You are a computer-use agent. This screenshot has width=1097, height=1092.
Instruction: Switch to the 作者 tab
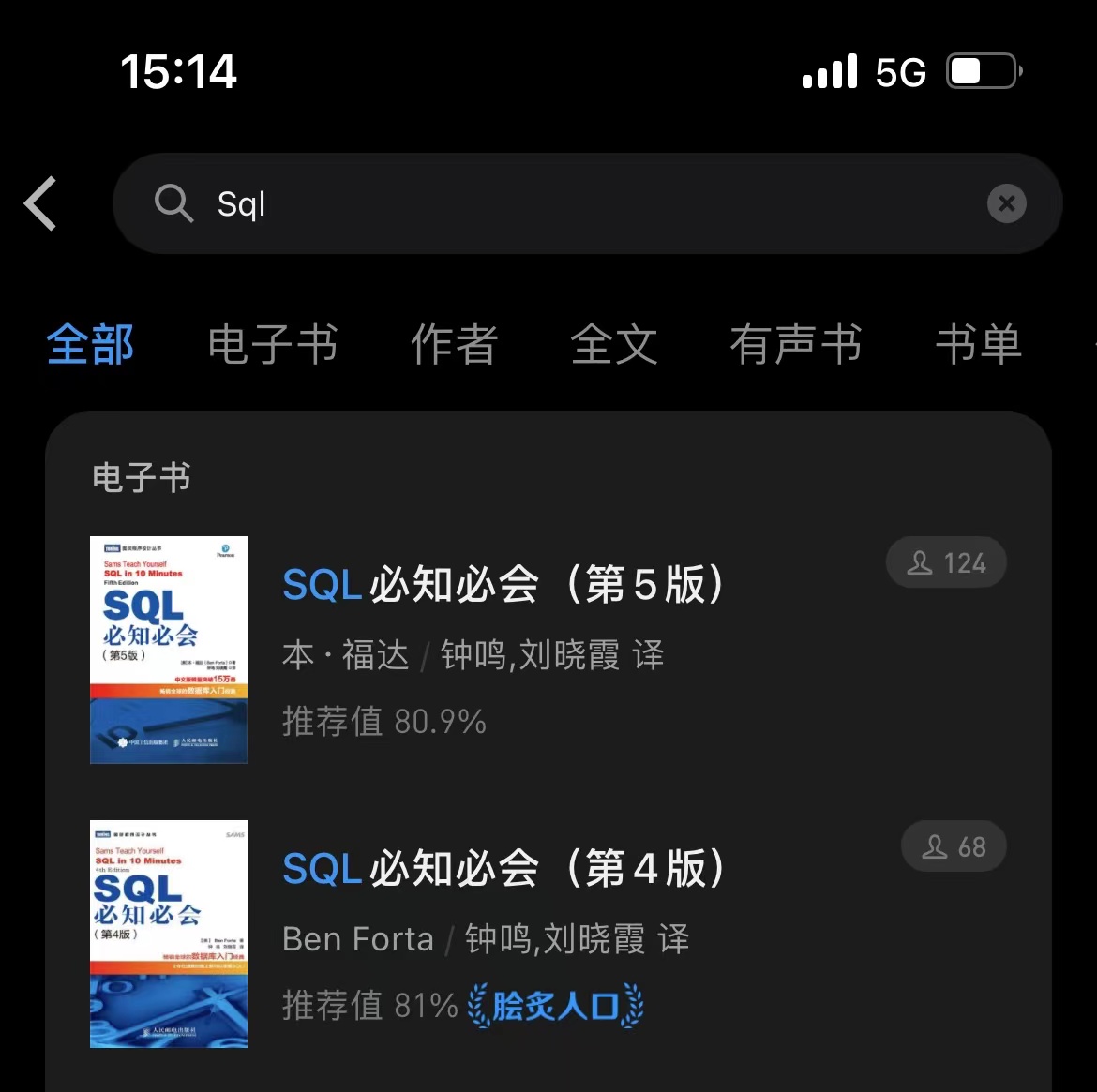tap(454, 344)
